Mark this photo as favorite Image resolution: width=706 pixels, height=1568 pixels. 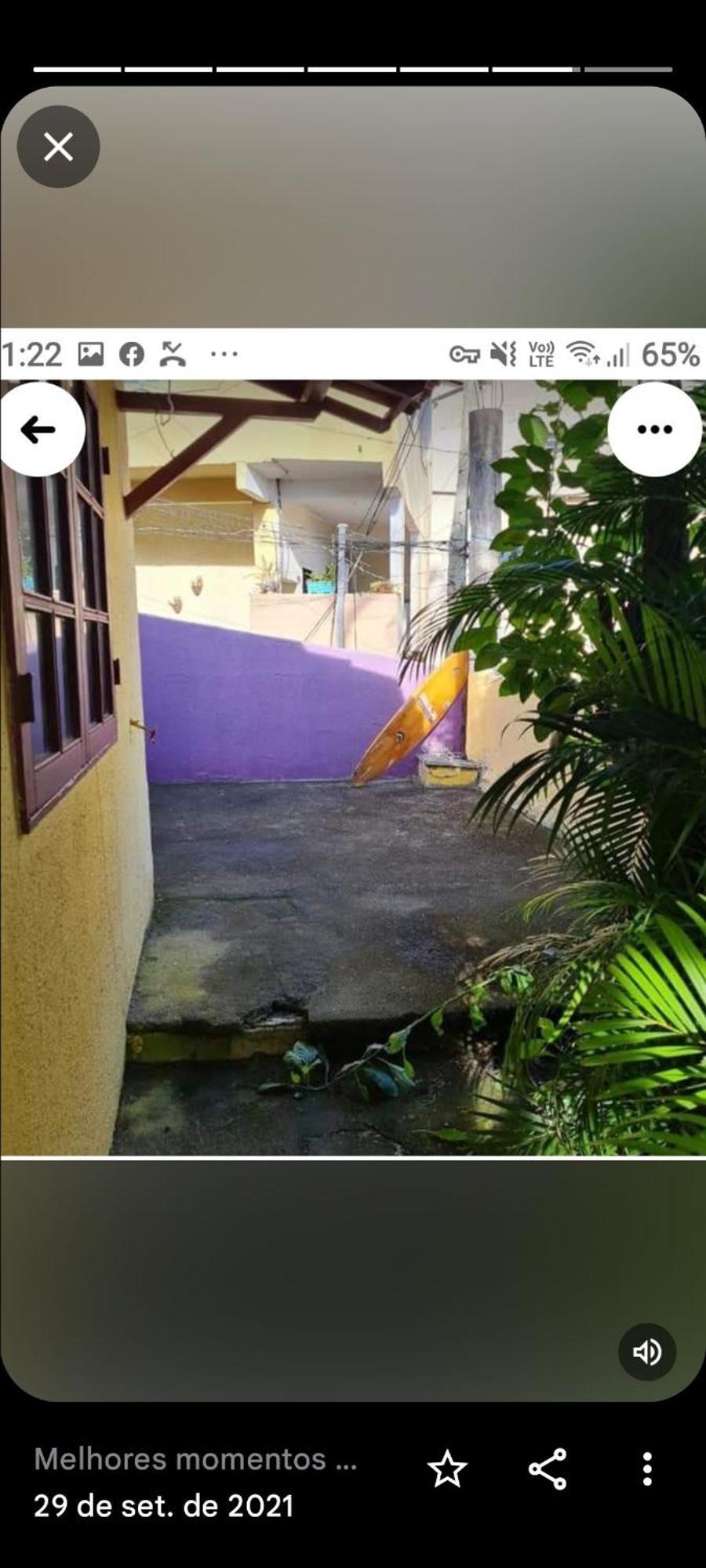click(x=447, y=1468)
